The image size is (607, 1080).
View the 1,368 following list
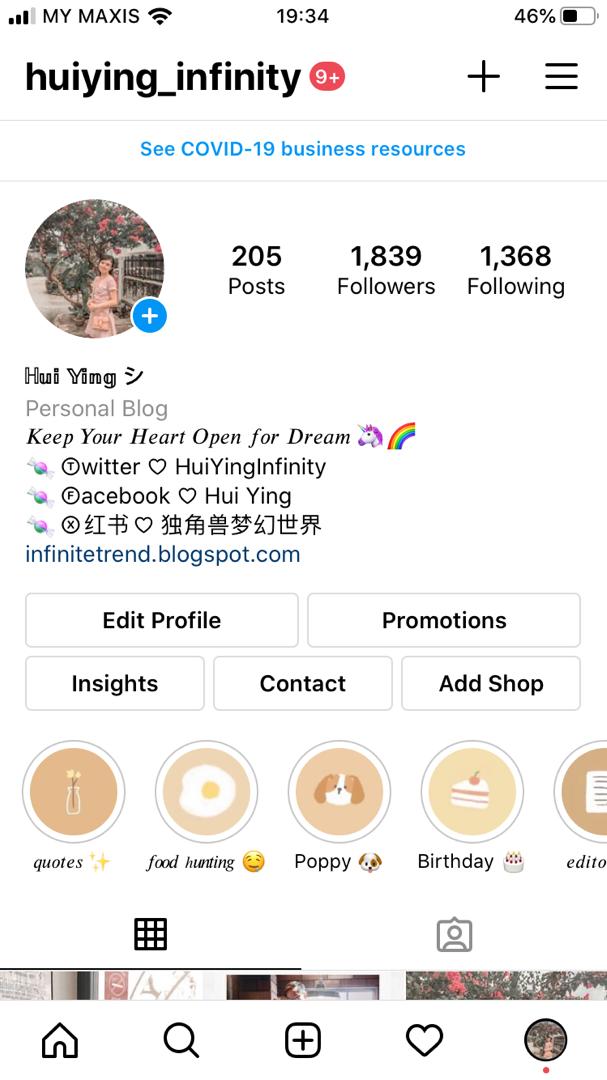[515, 270]
